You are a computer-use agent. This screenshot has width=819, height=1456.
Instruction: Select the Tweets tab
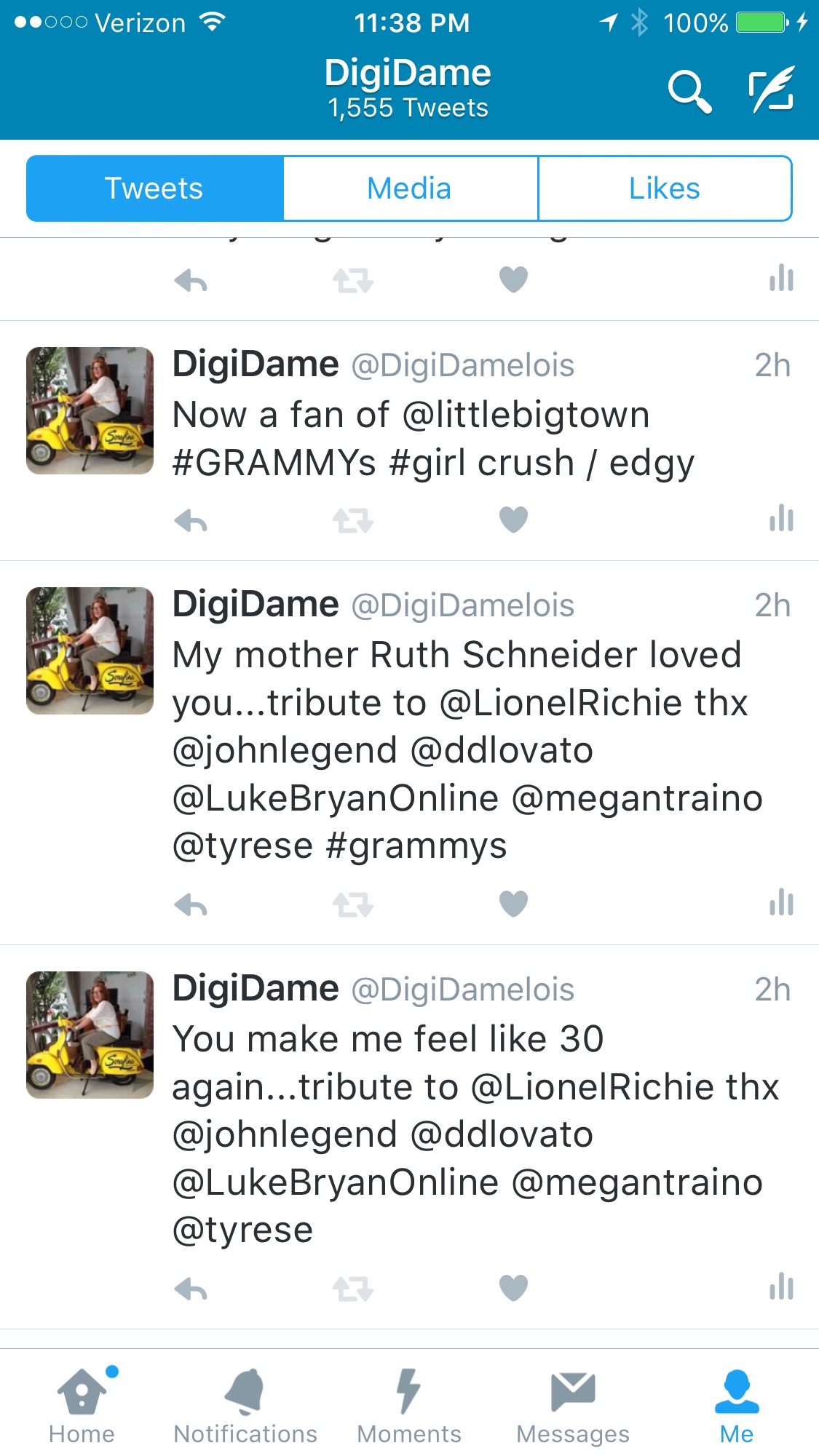154,188
